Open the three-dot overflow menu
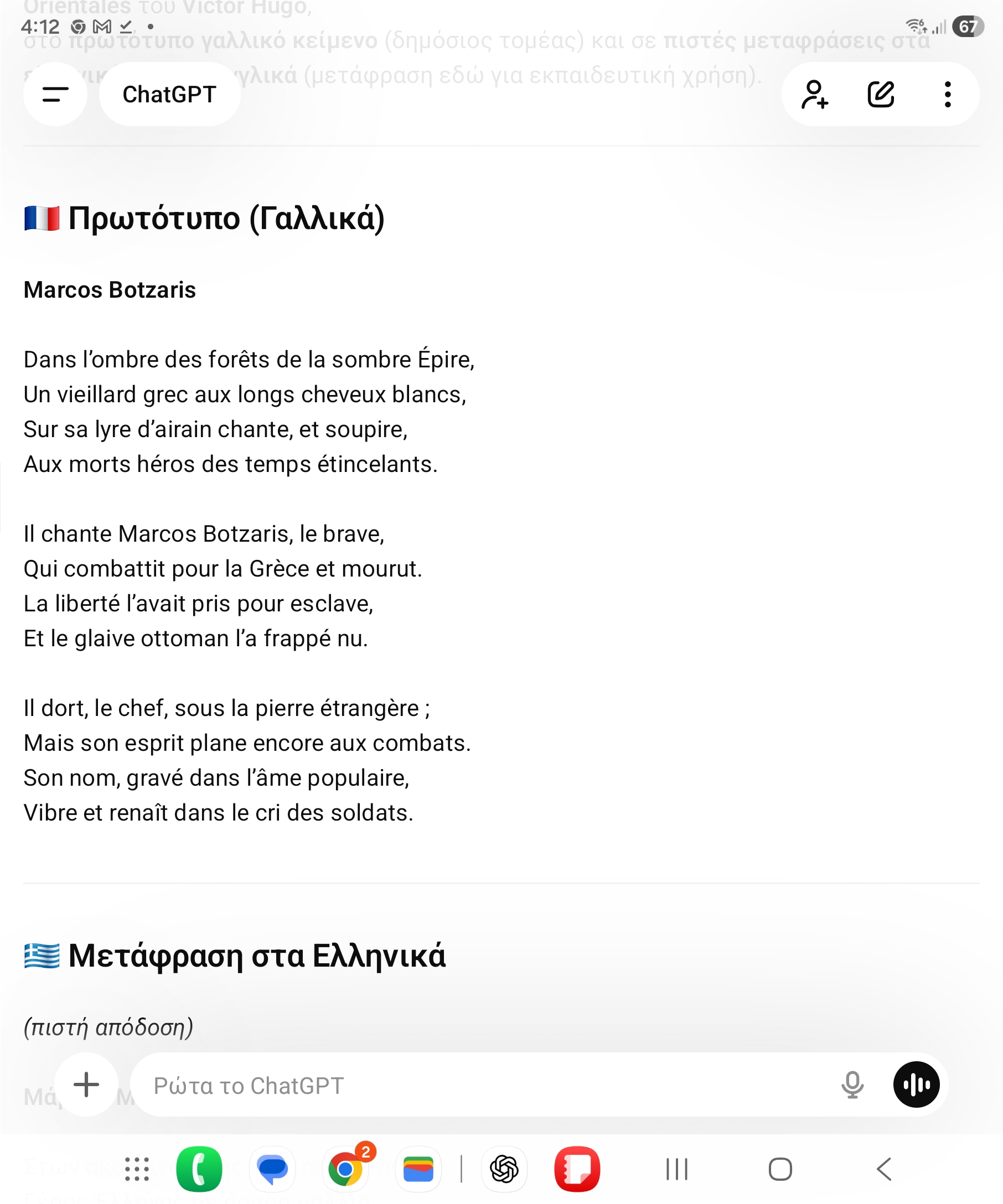The width and height of the screenshot is (1003, 1204). (948, 94)
